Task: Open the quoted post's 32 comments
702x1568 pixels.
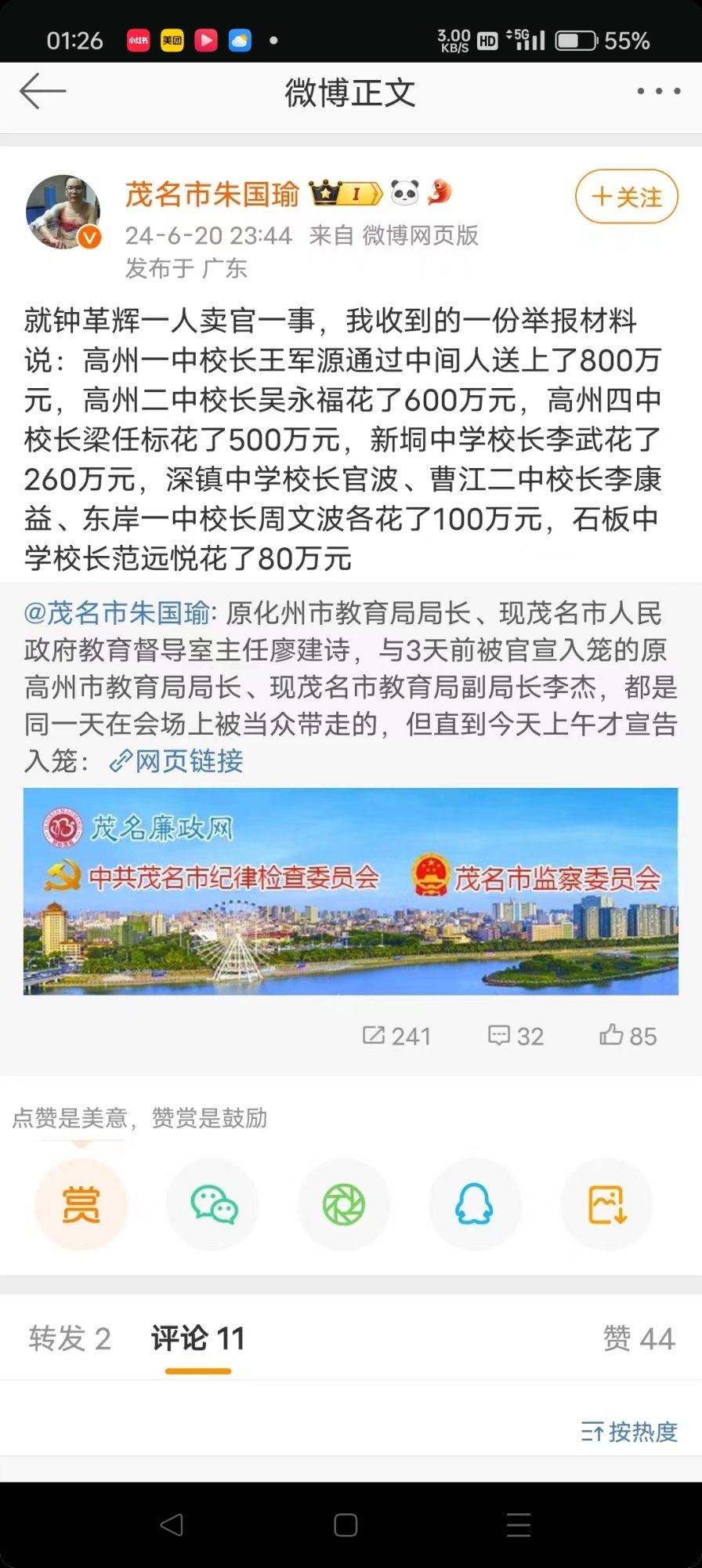Action: [516, 1036]
